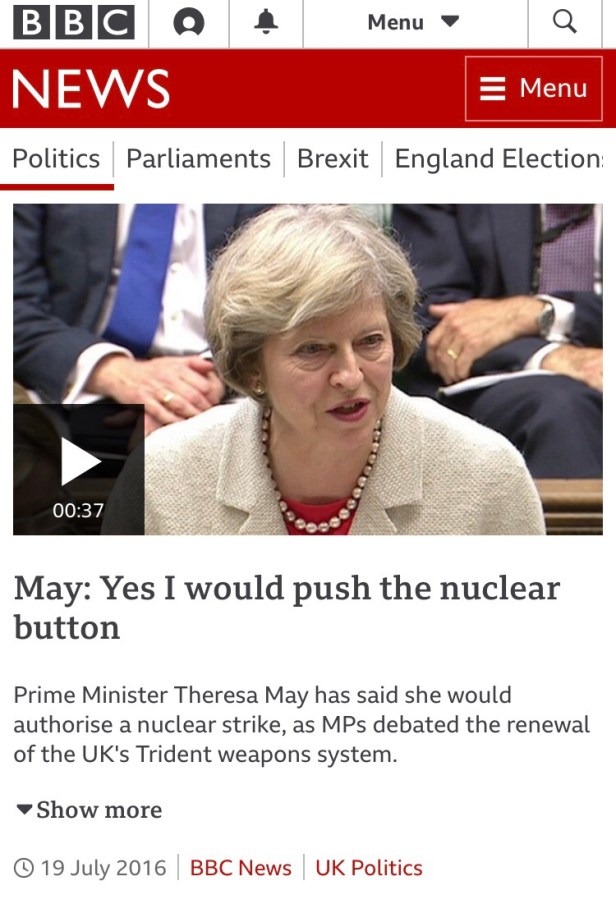Expand the Show more section
Image resolution: width=616 pixels, height=904 pixels.
coord(89,810)
